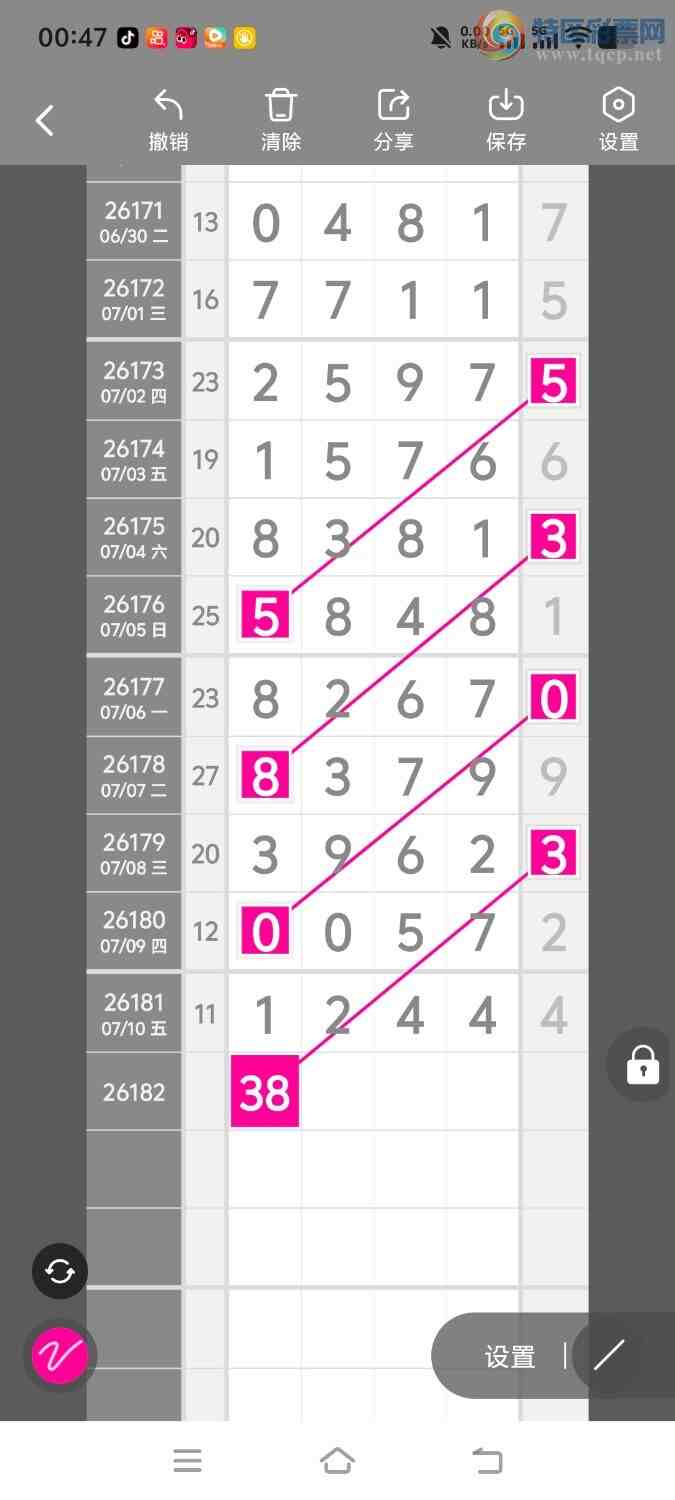This screenshot has width=675, height=1500.
Task: Choose the straight line tool
Action: (609, 1356)
